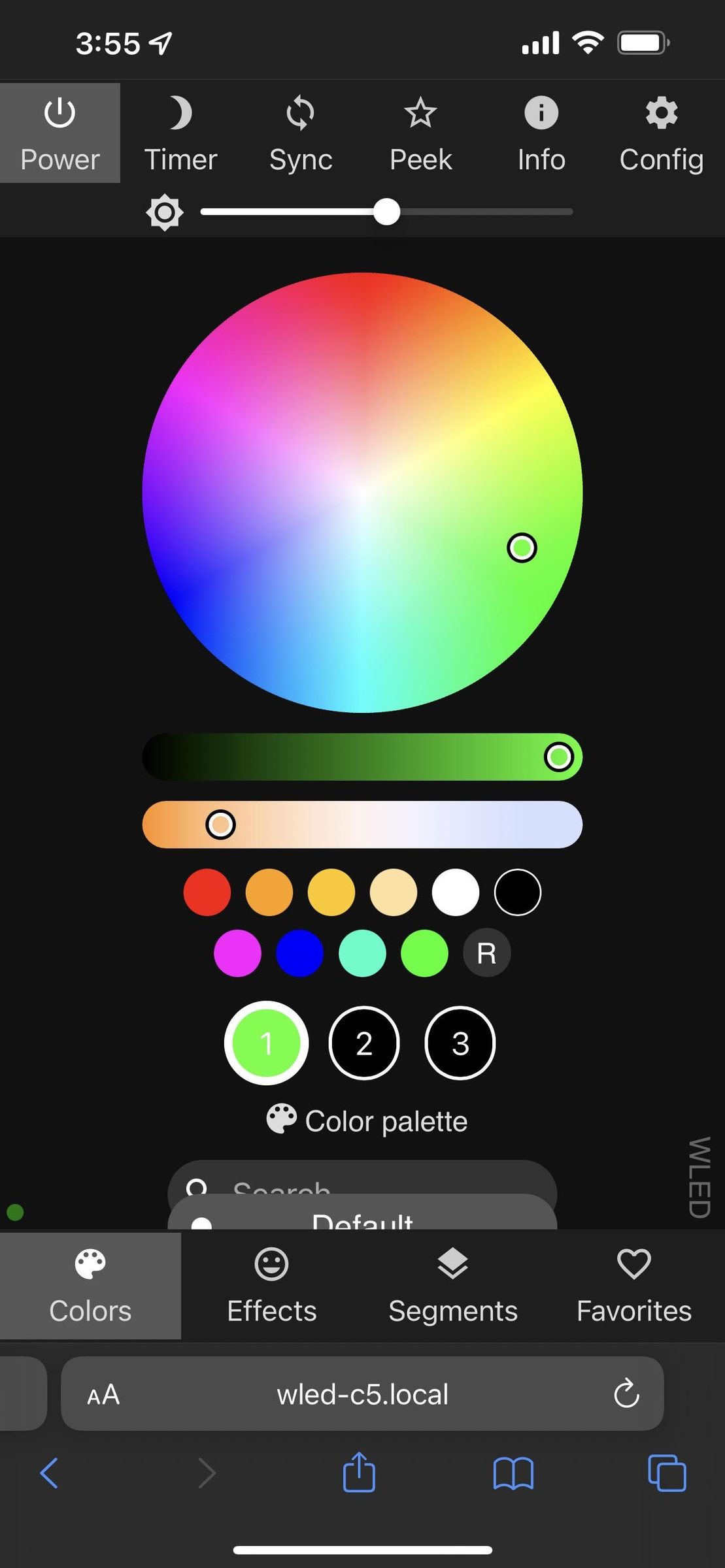Reload the wled-c5.local page
The height and width of the screenshot is (1568, 725).
point(626,1394)
